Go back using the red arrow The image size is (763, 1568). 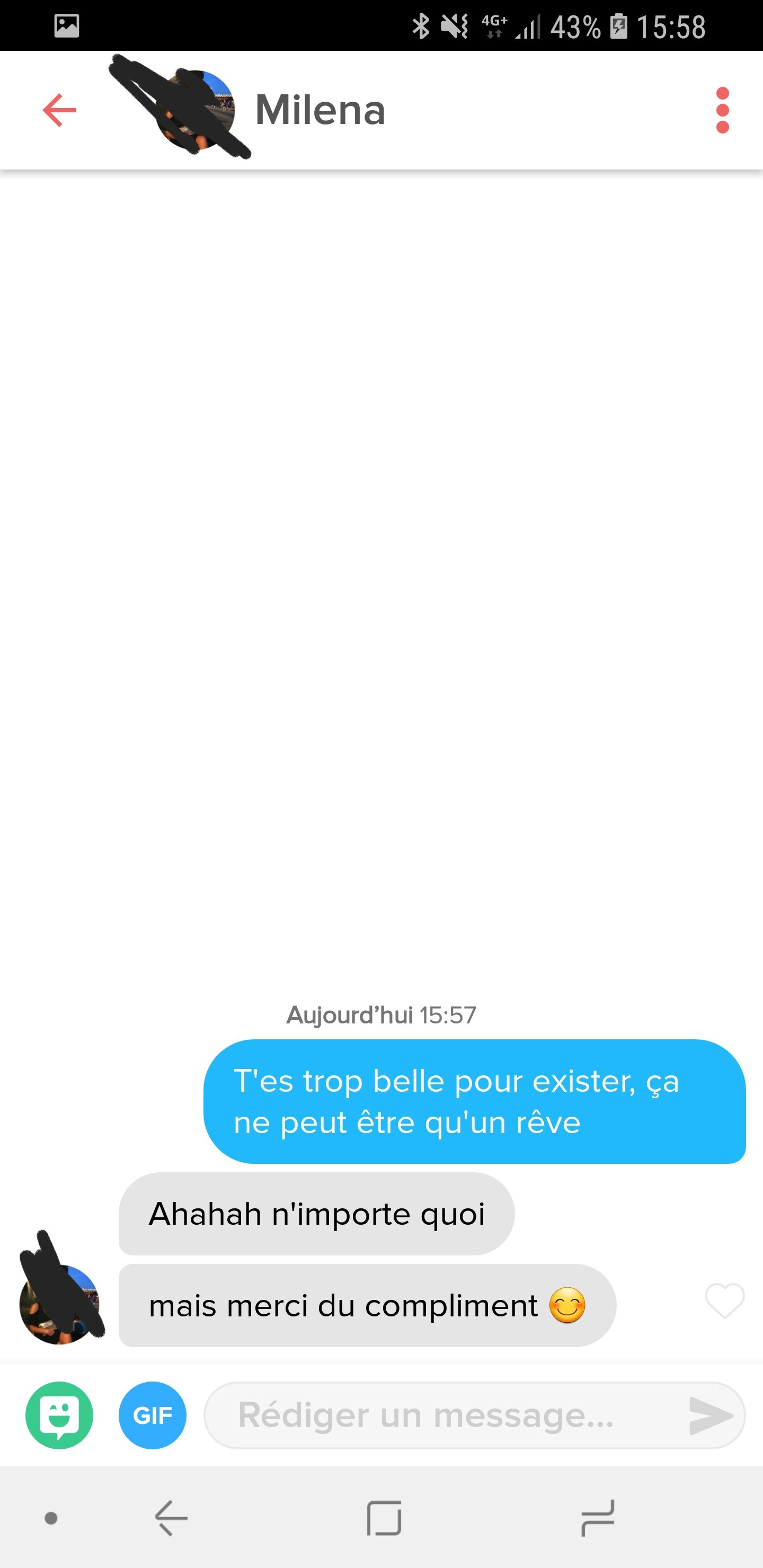pos(60,110)
